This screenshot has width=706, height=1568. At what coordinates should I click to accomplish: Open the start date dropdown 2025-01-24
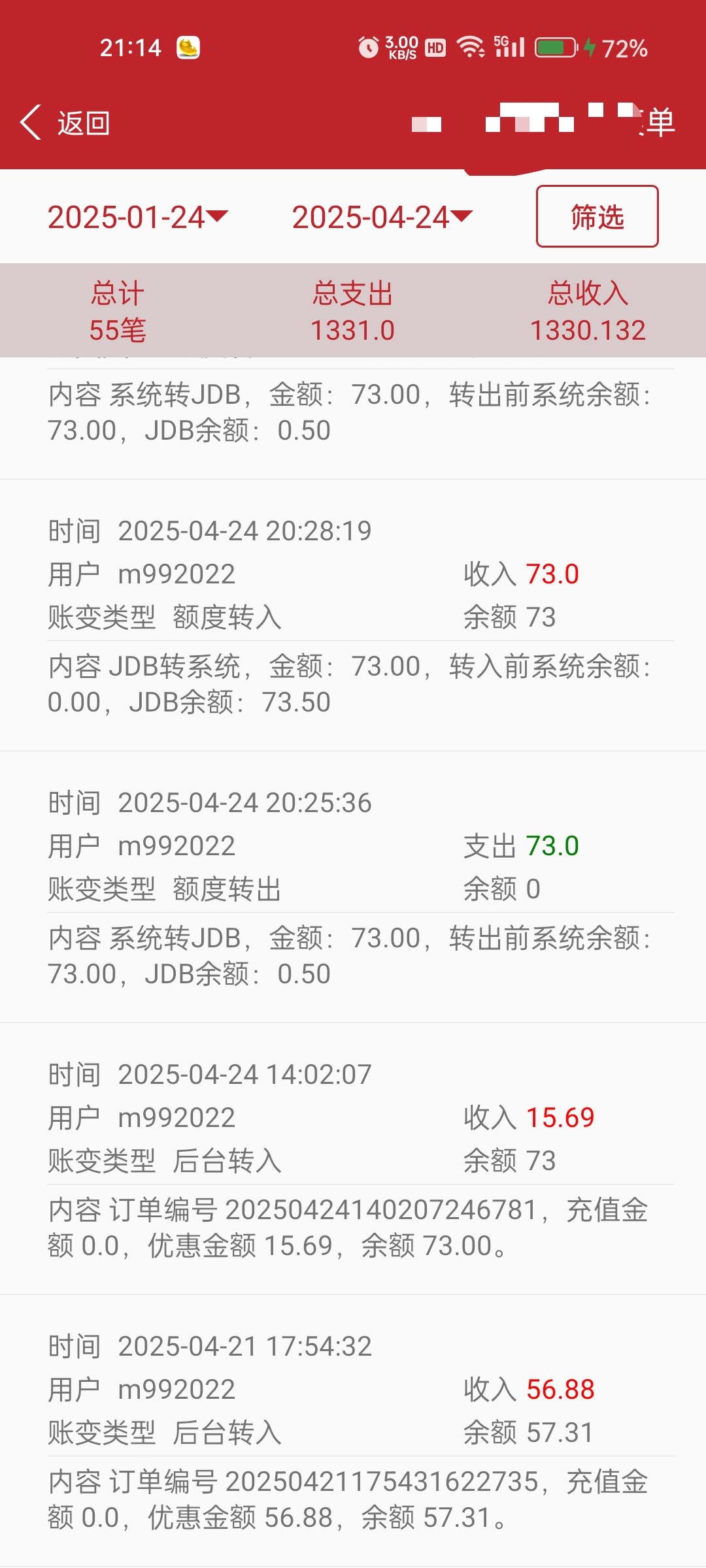pyautogui.click(x=137, y=218)
